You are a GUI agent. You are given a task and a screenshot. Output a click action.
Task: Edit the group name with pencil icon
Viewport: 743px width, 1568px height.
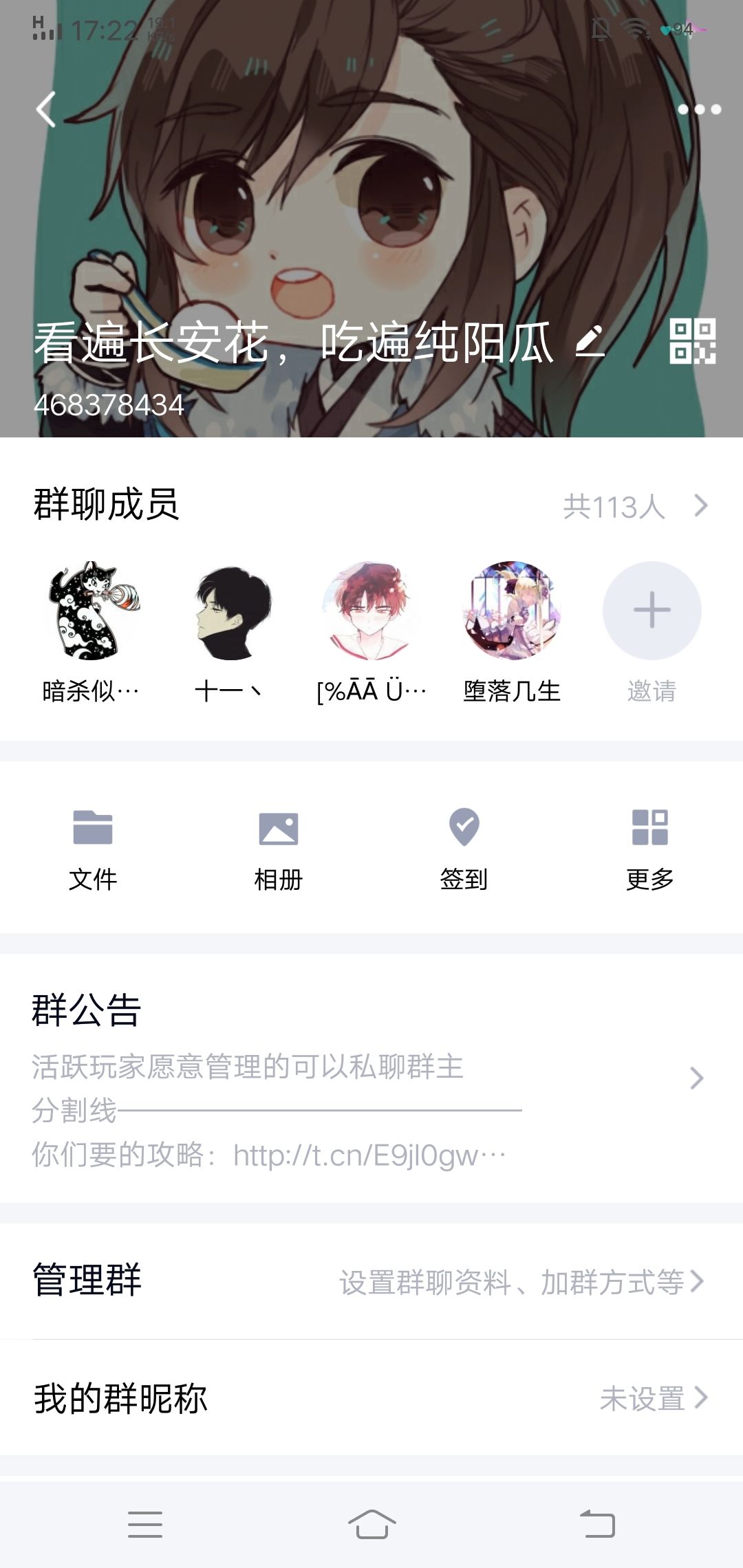pos(590,341)
